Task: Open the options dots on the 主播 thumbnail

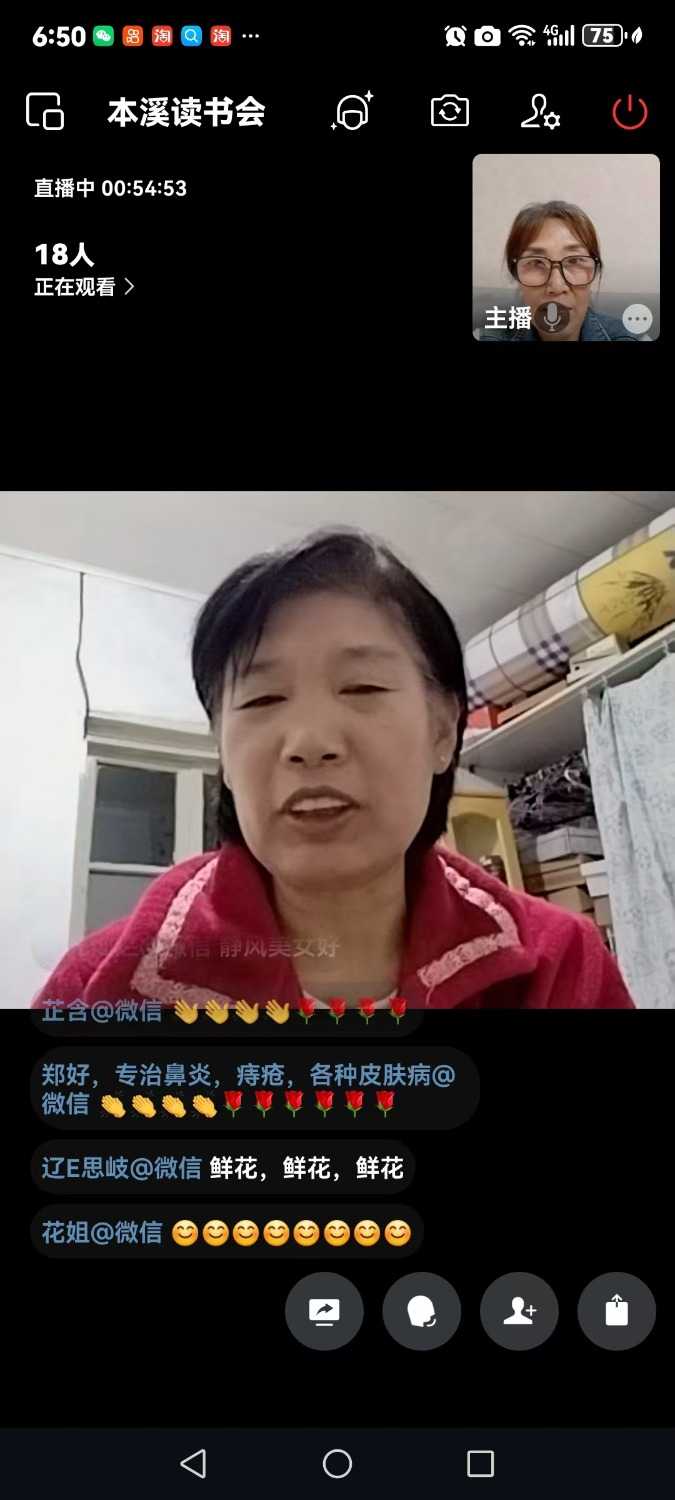Action: coord(637,319)
